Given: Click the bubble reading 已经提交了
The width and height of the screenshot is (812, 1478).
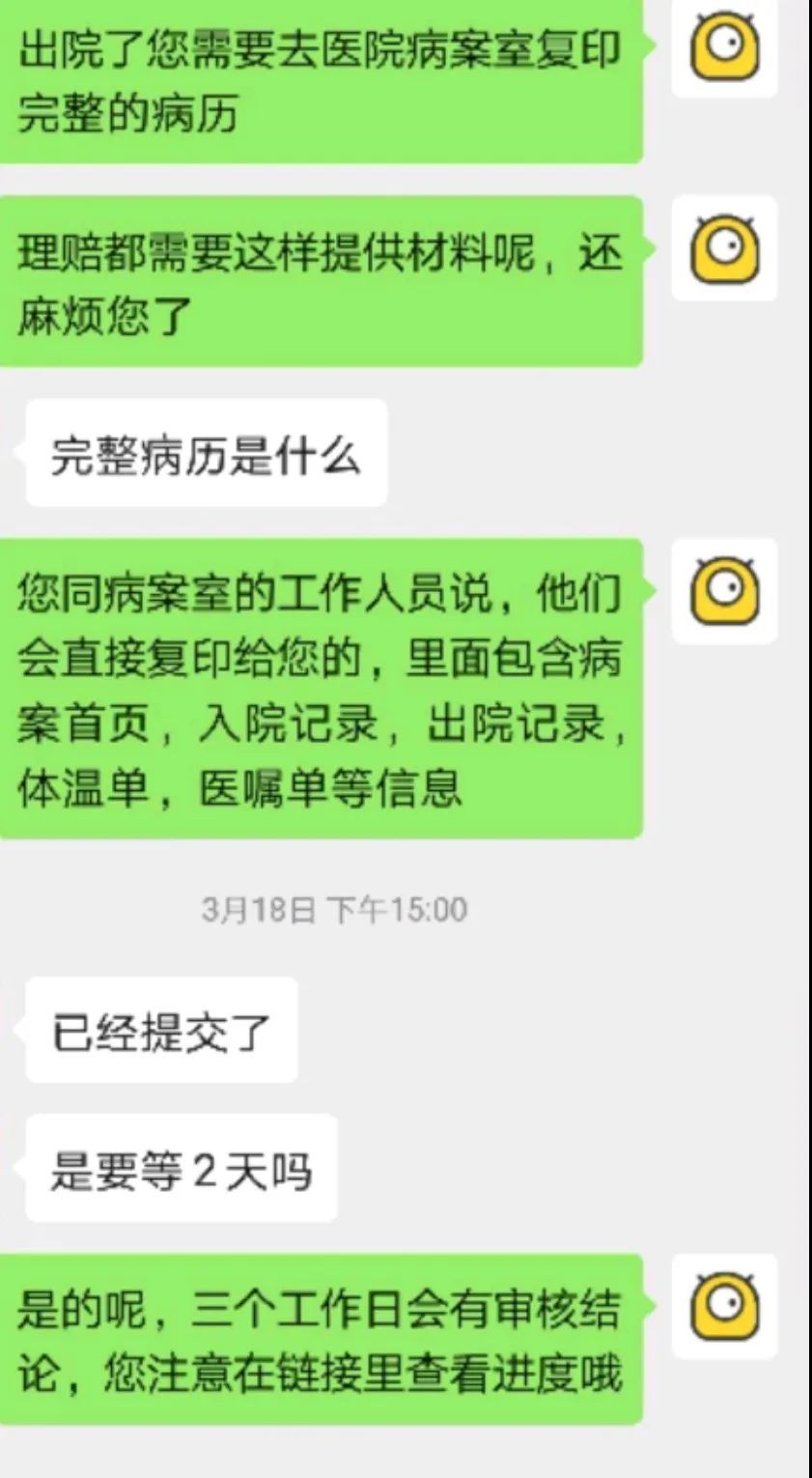Looking at the screenshot, I should [x=159, y=1028].
